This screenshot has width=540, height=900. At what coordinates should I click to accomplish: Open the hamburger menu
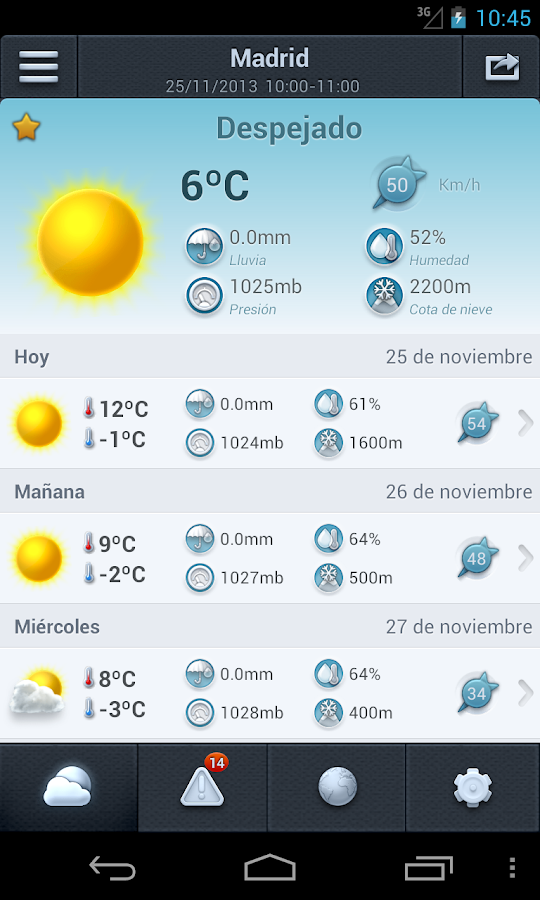click(38, 67)
